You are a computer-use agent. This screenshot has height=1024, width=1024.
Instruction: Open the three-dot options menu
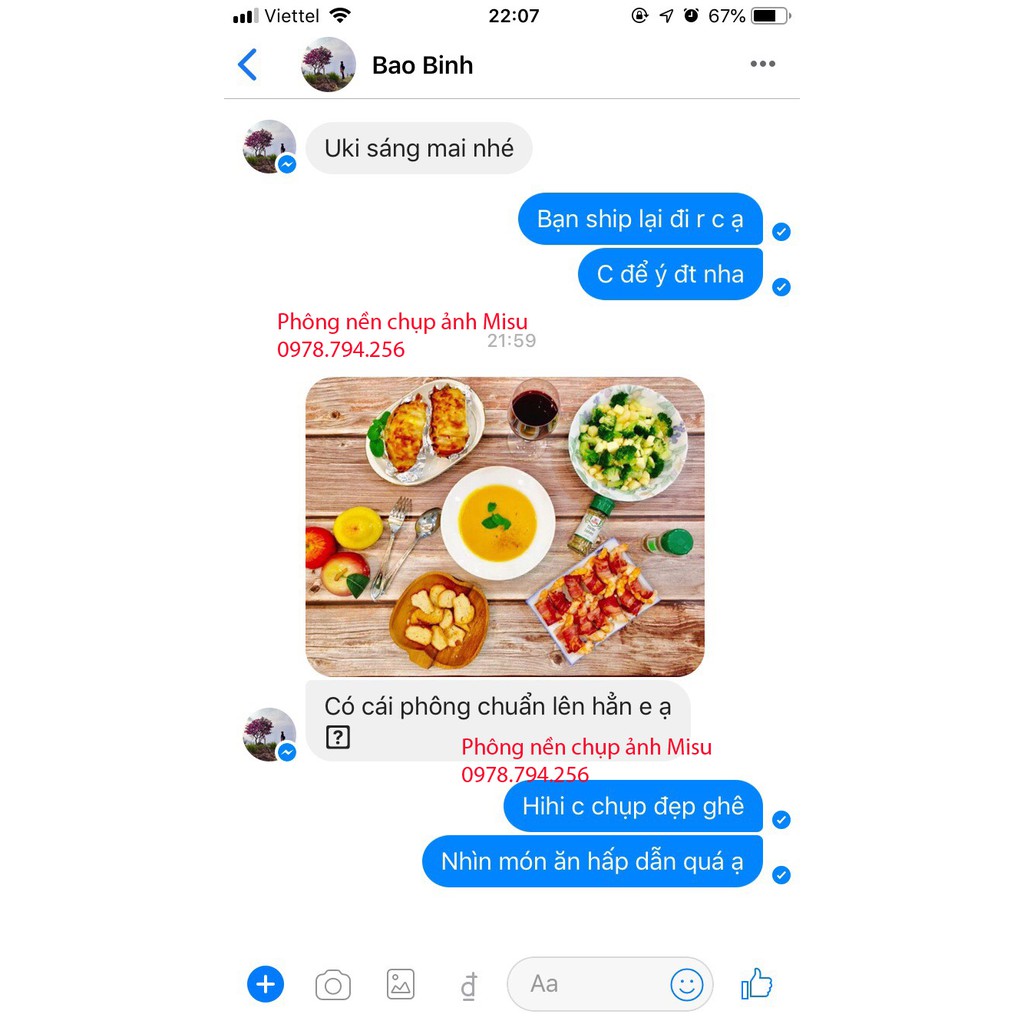[762, 64]
